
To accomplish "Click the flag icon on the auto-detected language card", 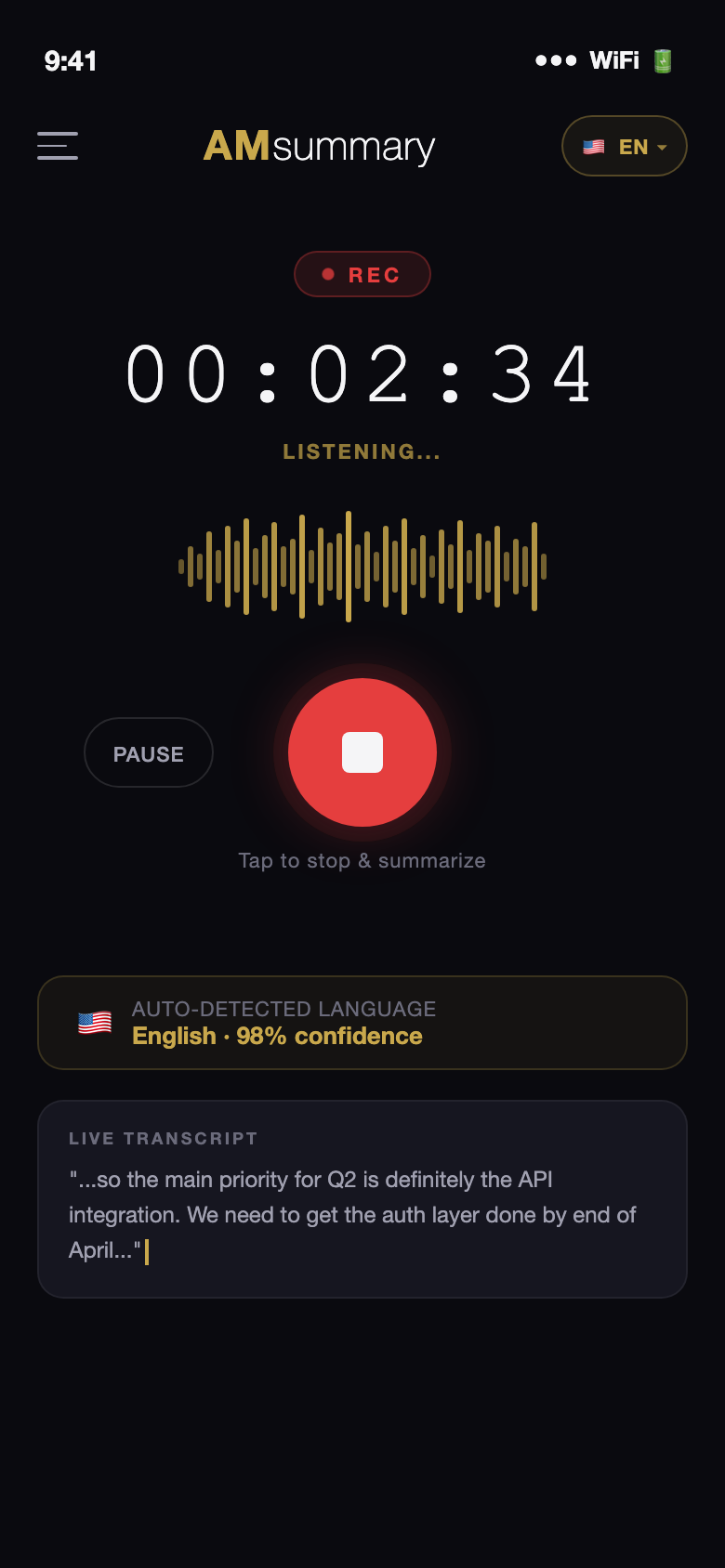I will 94,1022.
